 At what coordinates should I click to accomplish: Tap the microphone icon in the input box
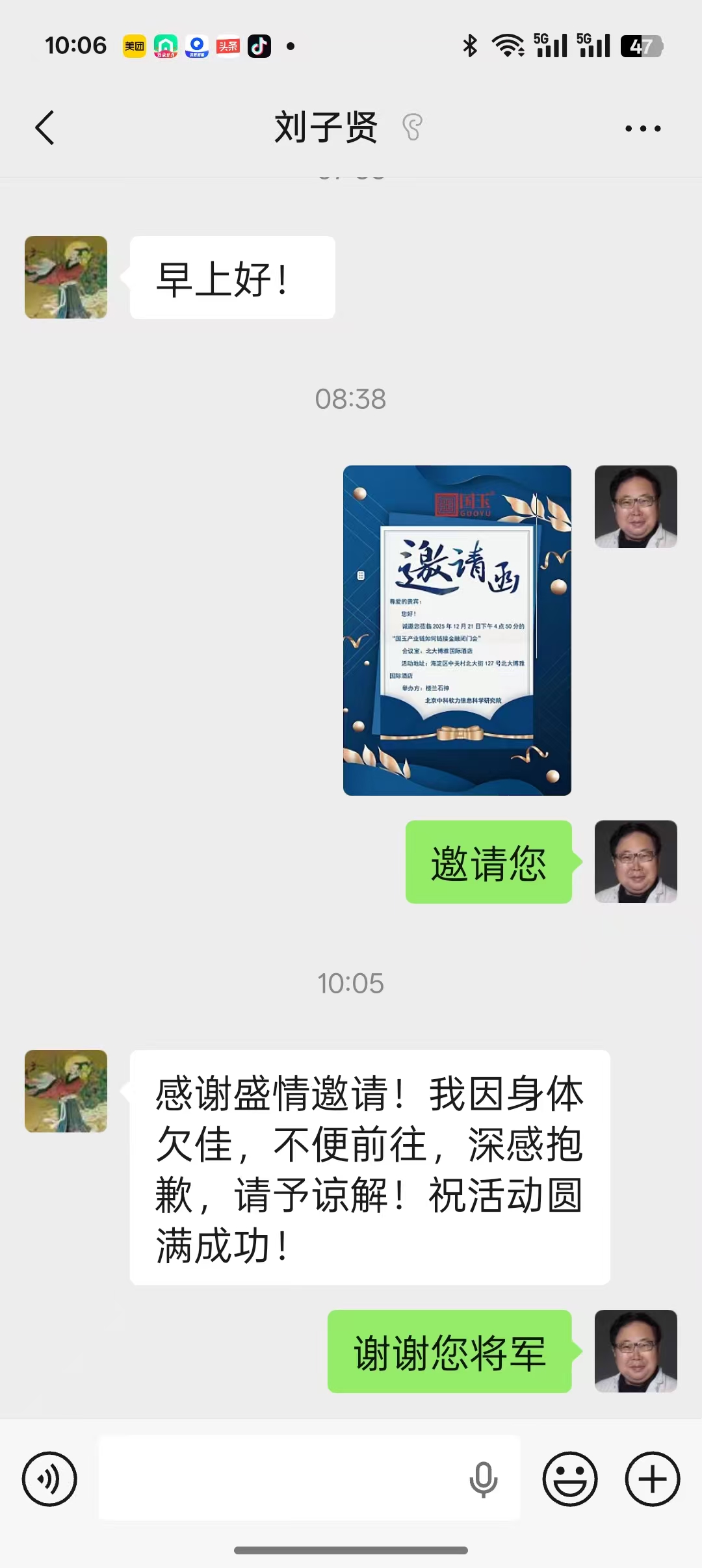click(x=483, y=1479)
